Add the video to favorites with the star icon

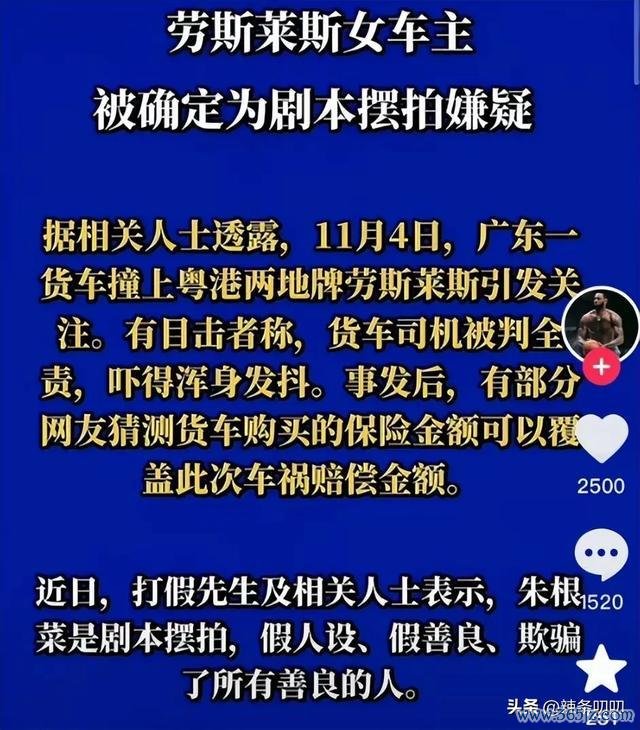(603, 667)
